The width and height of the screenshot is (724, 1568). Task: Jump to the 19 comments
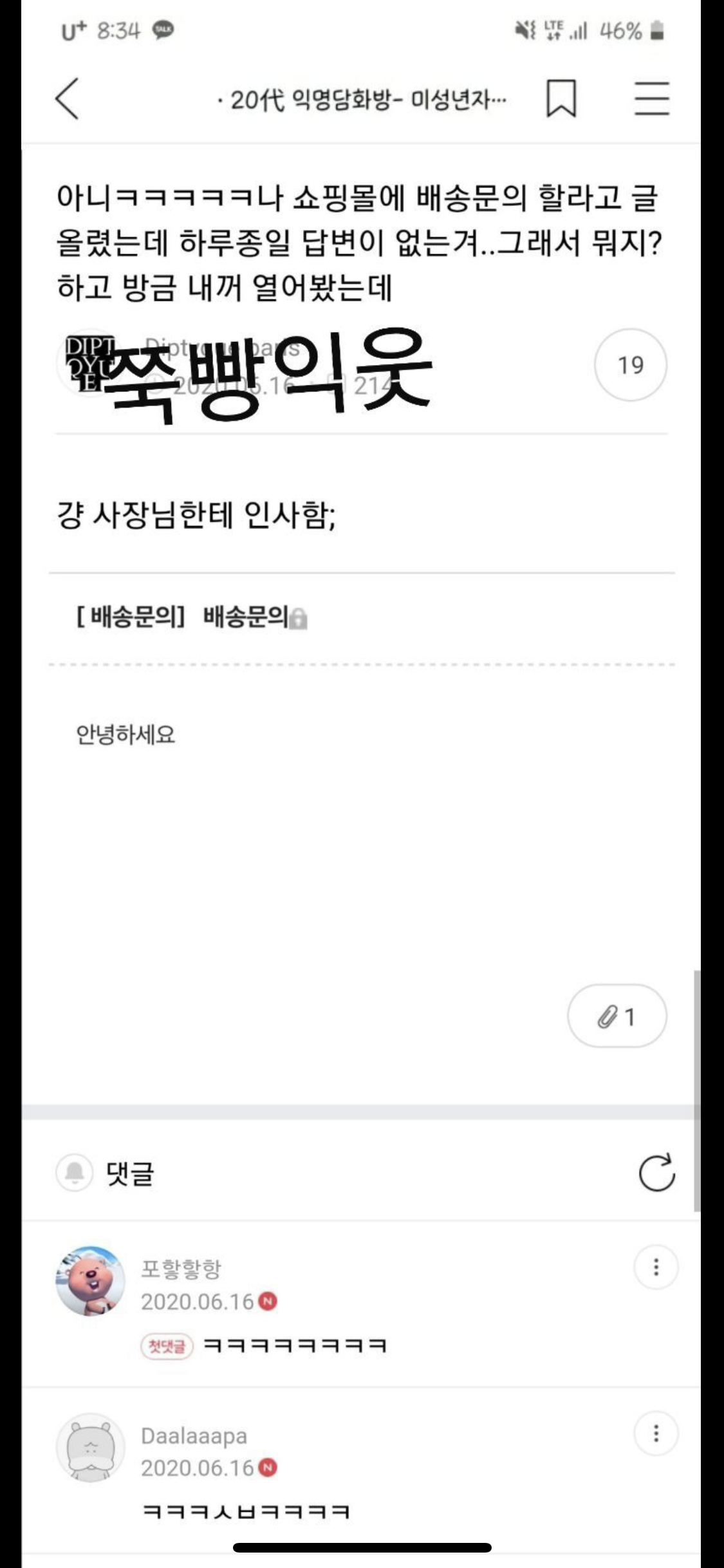[x=630, y=365]
